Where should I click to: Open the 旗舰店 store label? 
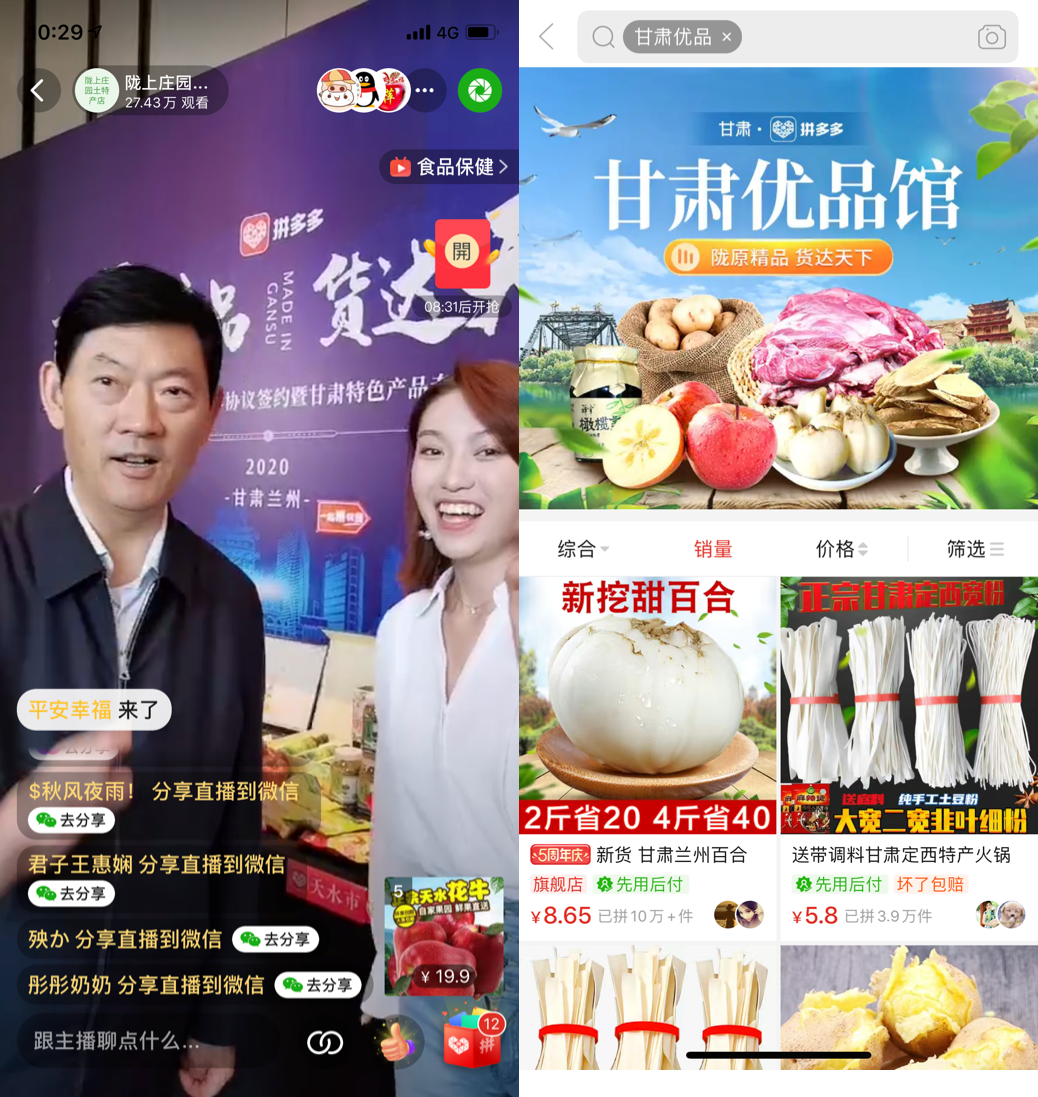pos(561,885)
